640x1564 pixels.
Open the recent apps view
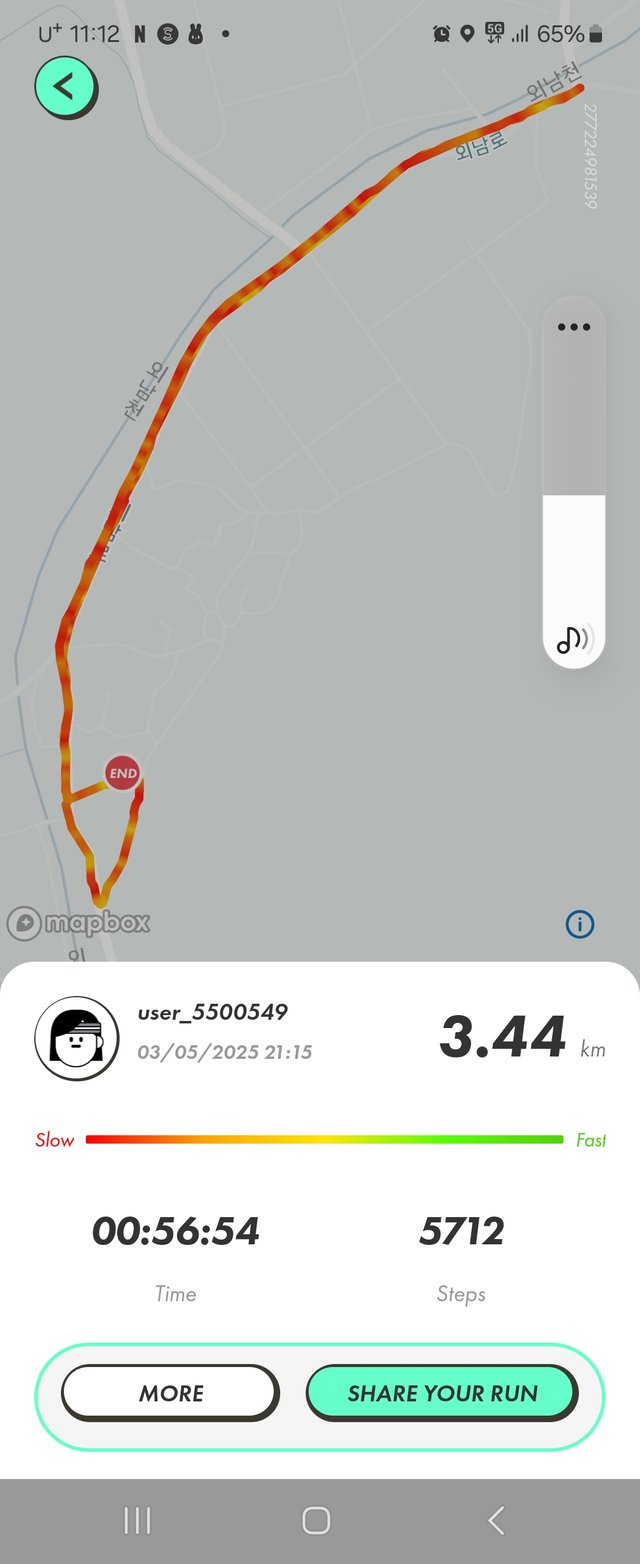point(137,1521)
